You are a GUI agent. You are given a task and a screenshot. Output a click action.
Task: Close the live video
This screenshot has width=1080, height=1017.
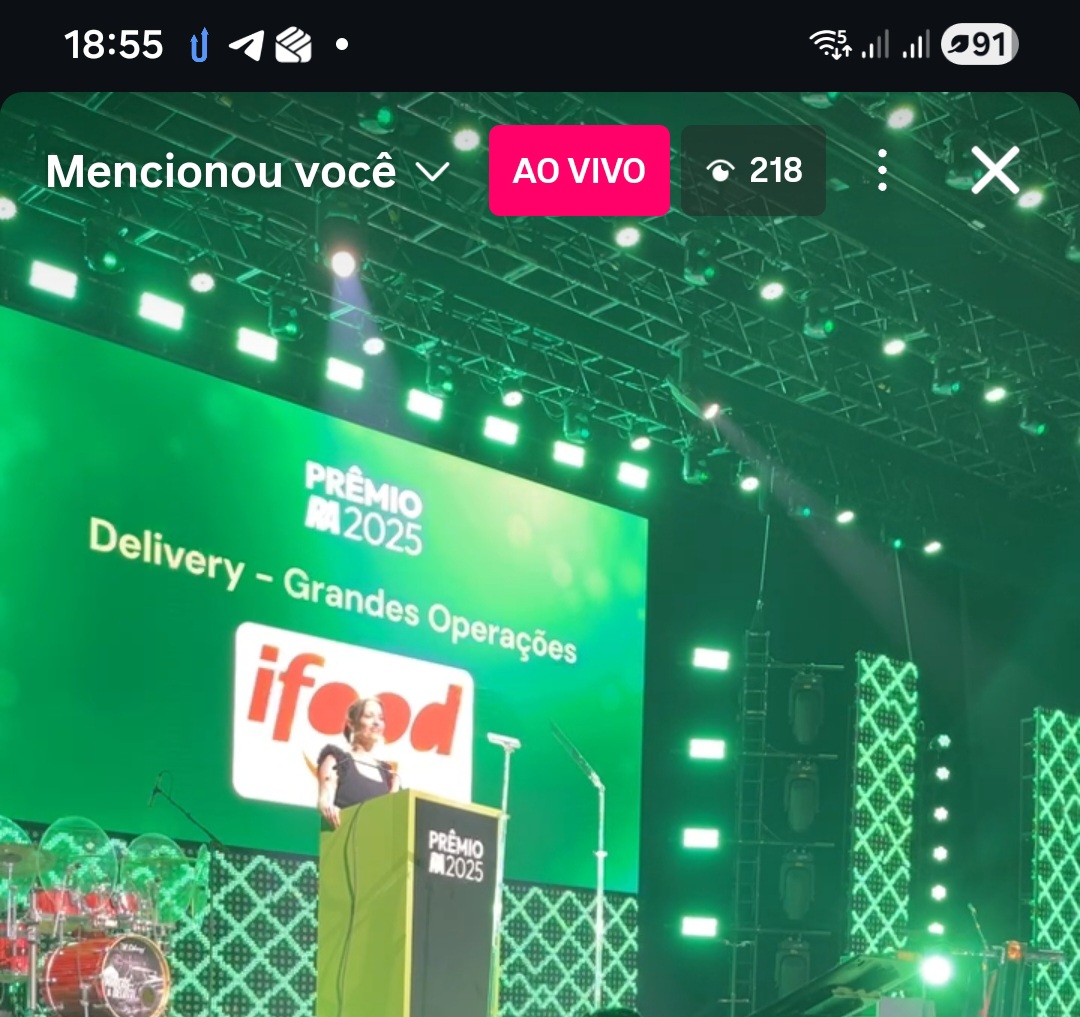coord(995,171)
